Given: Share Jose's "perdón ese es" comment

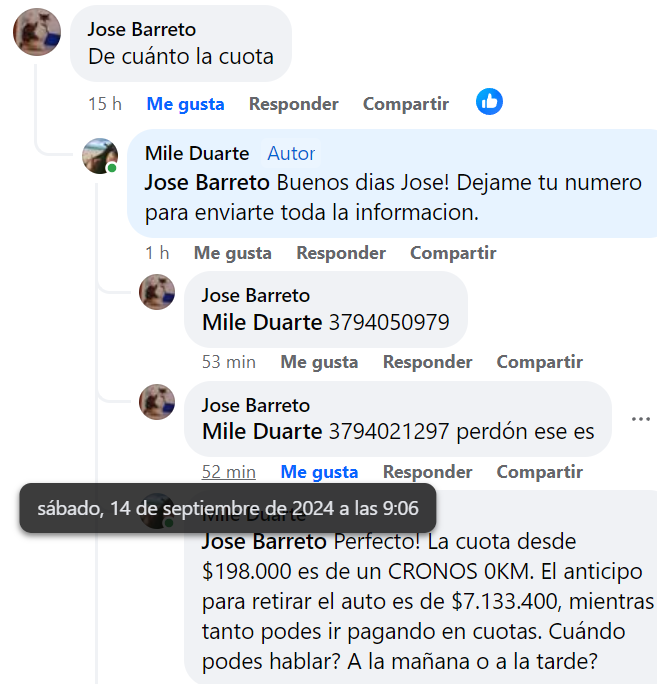Looking at the screenshot, I should (x=539, y=472).
